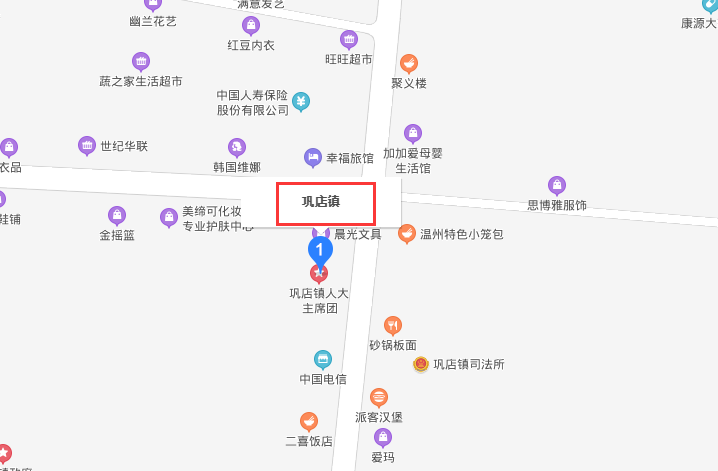Select the 巩店镇人大主席团 marker
The height and width of the screenshot is (471, 718).
pyautogui.click(x=319, y=273)
